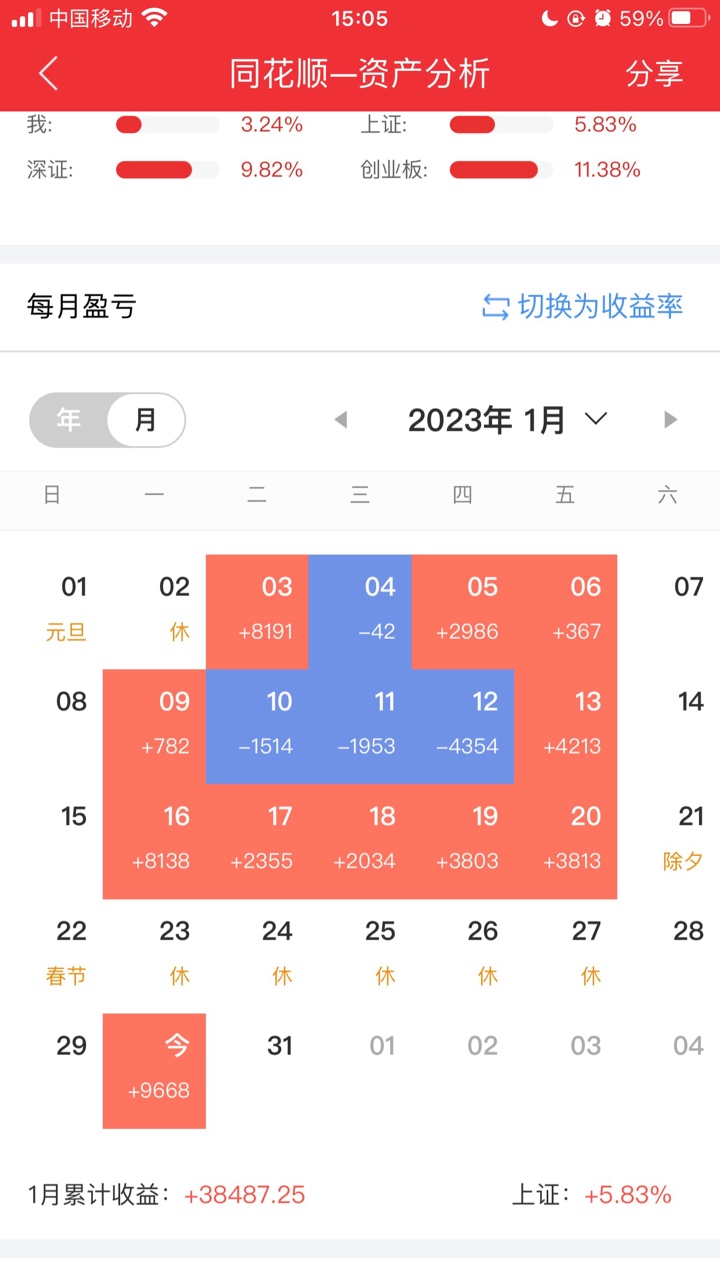This screenshot has height=1280, width=720.
Task: Select the 月 monthly view
Action: pos(146,420)
